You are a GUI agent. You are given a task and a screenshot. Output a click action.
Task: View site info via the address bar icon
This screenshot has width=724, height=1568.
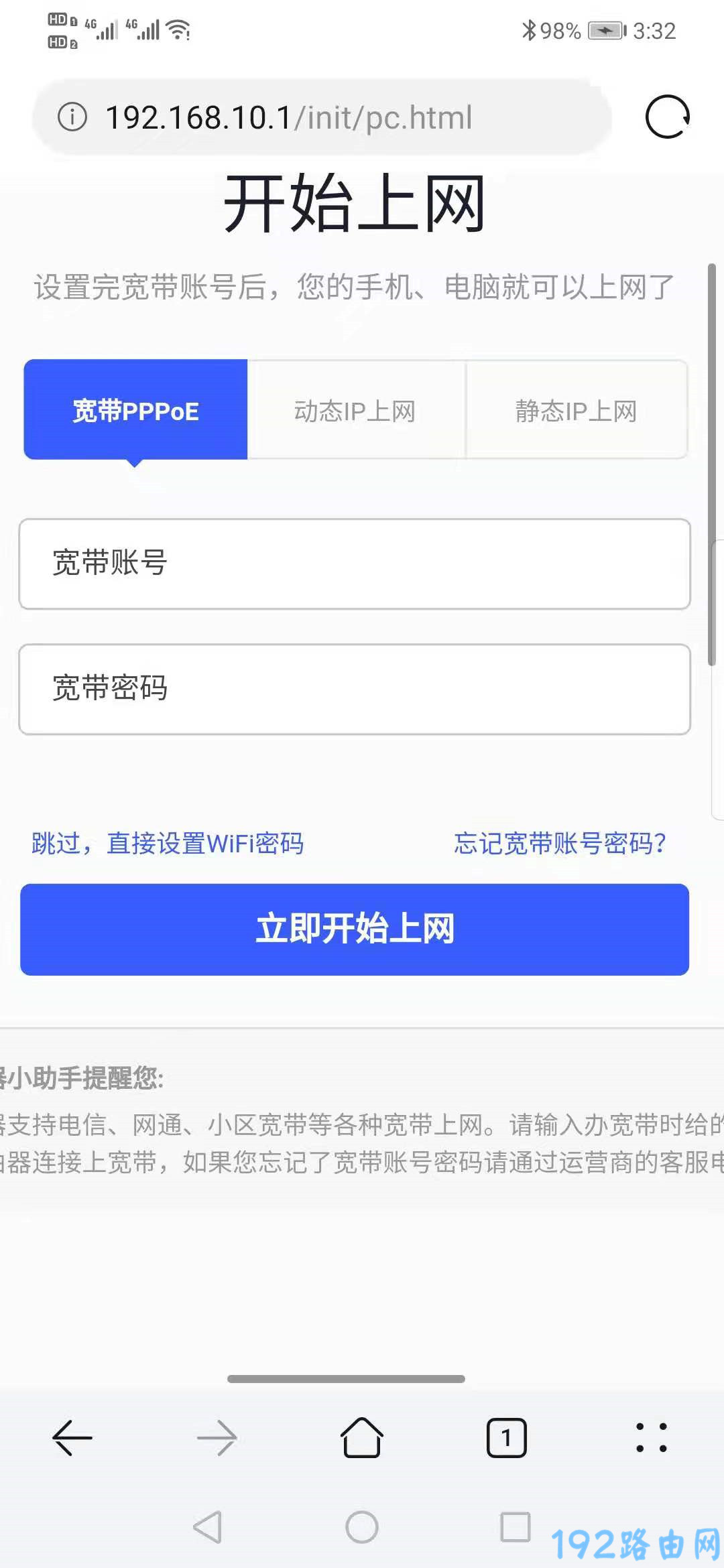pos(72,117)
